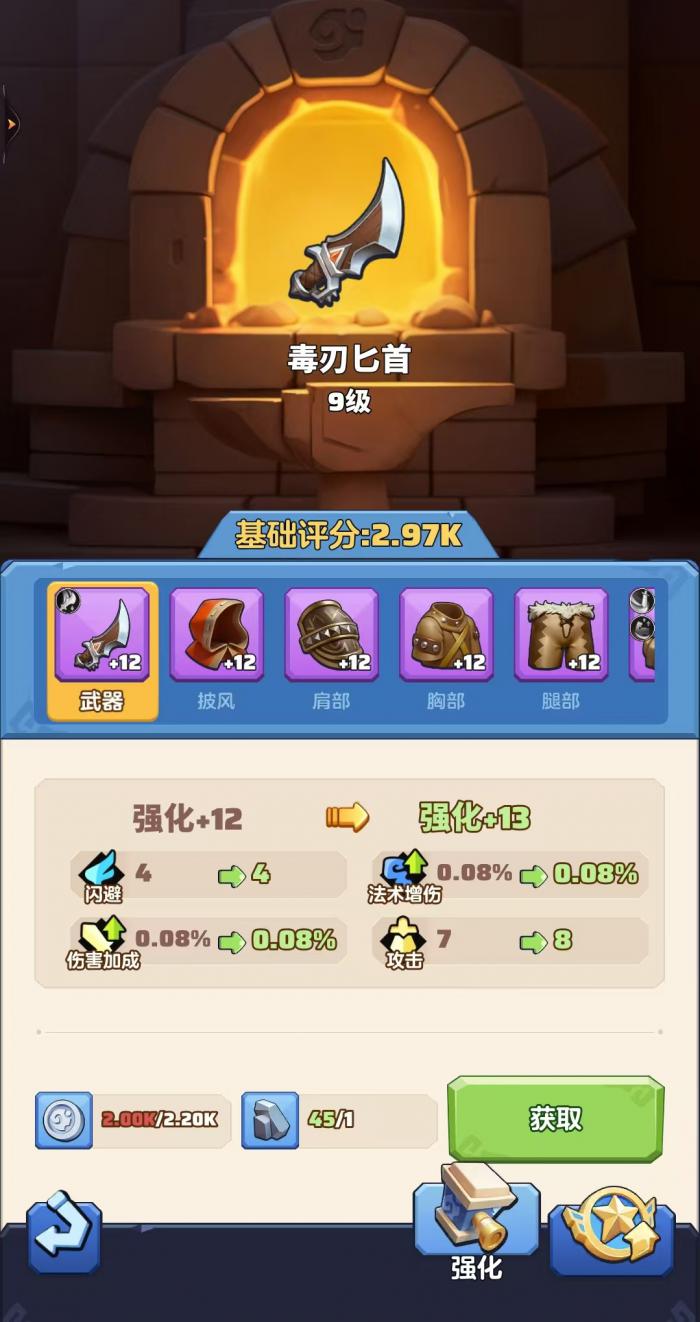Tap the enhancement stone icon

click(x=270, y=1120)
